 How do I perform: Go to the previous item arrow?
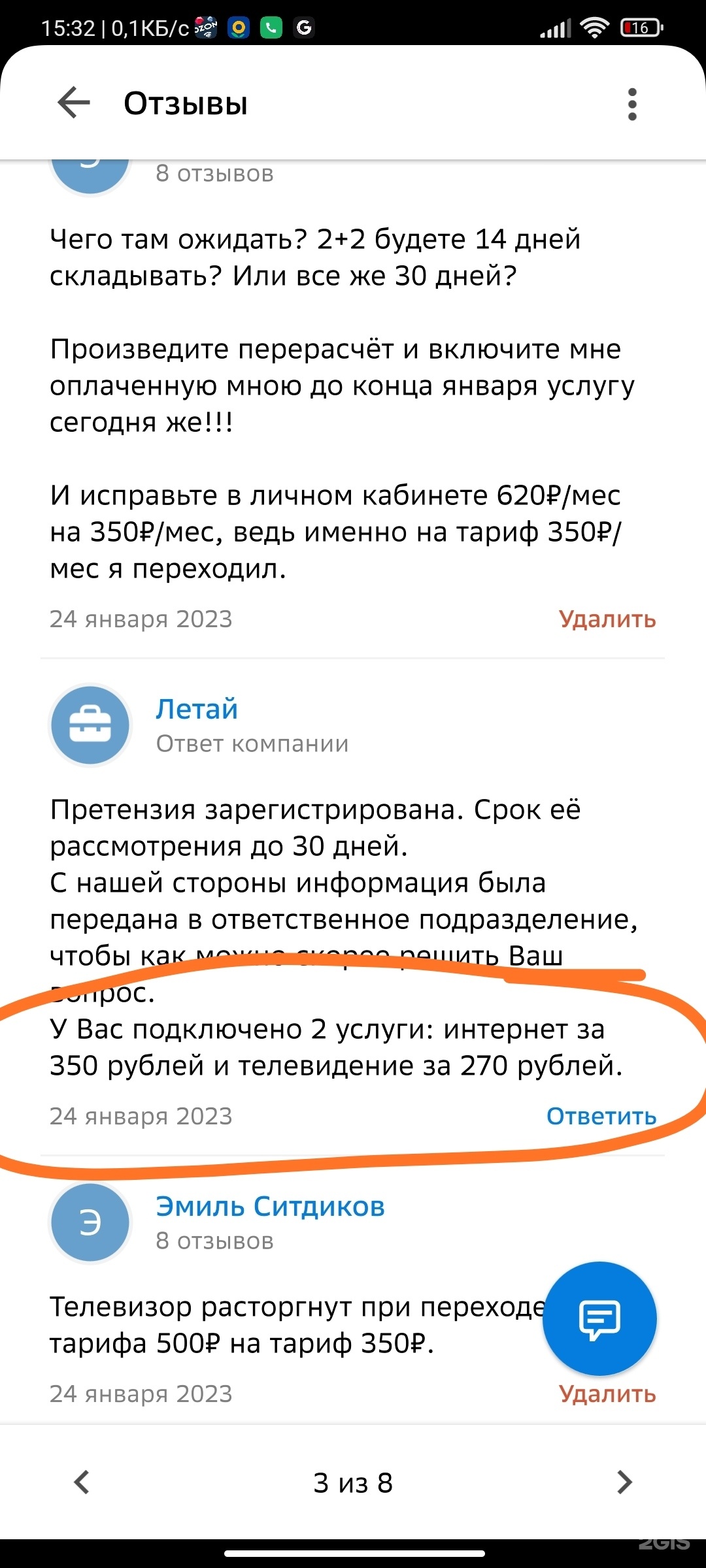point(82,1482)
